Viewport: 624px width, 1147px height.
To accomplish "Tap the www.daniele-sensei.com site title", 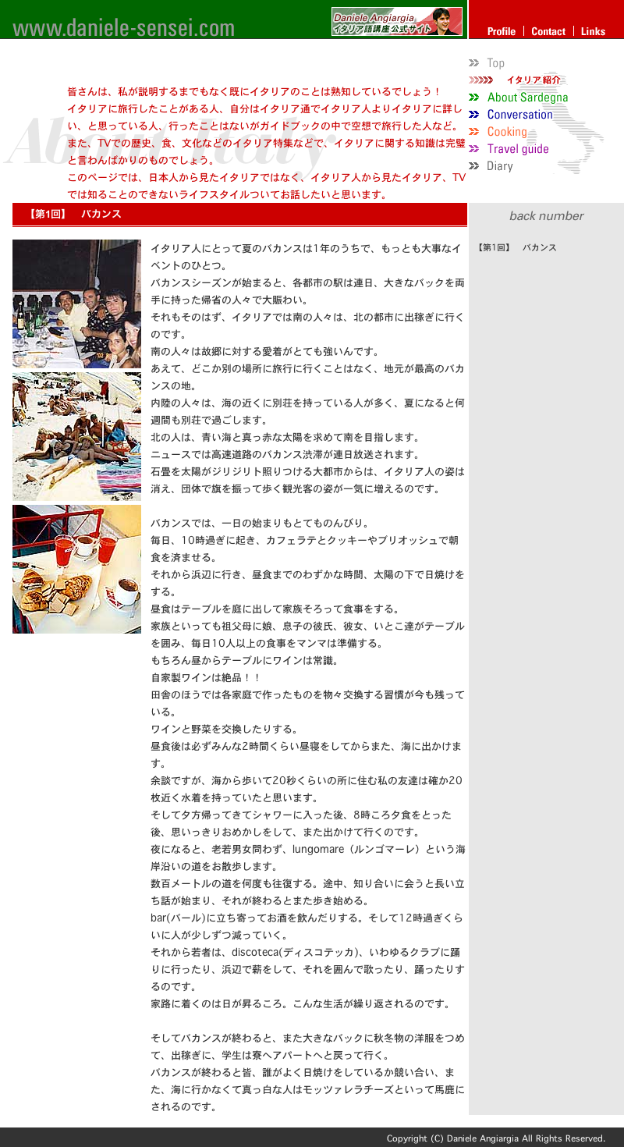I will coord(124,28).
